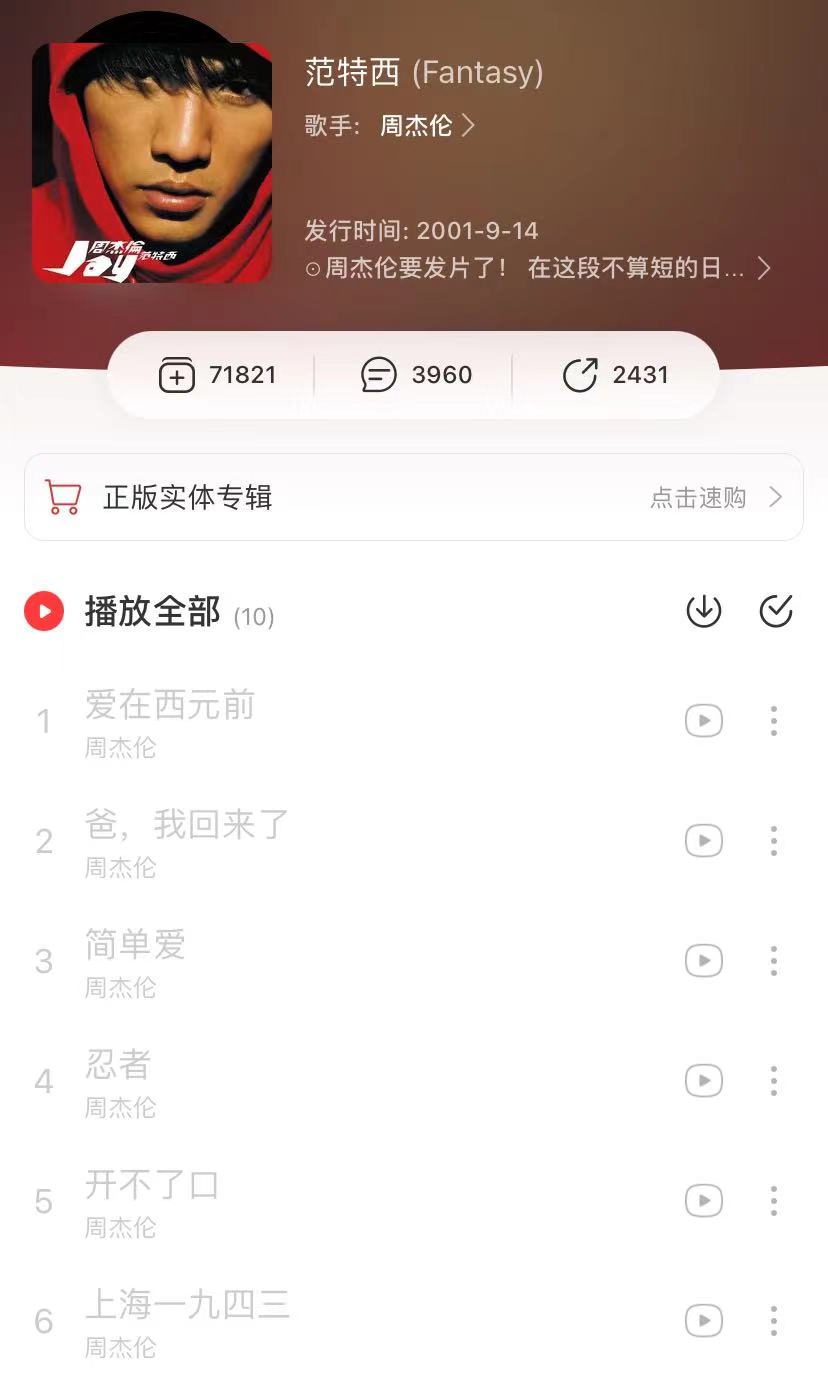The width and height of the screenshot is (828, 1394).
Task: Add album to favorites (71821)
Action: tap(217, 375)
